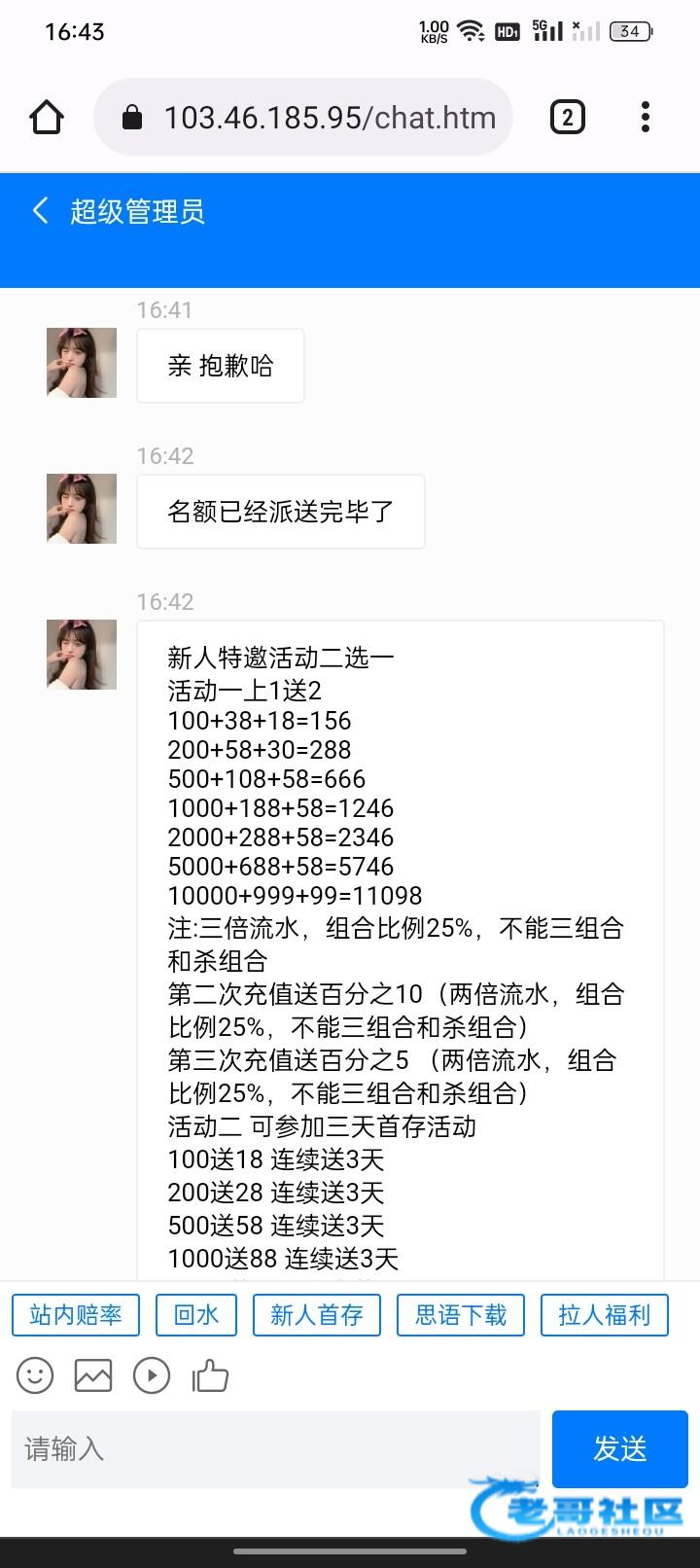Send a thumbs-up reaction
Image resolution: width=700 pixels, height=1568 pixels.
pos(210,1375)
